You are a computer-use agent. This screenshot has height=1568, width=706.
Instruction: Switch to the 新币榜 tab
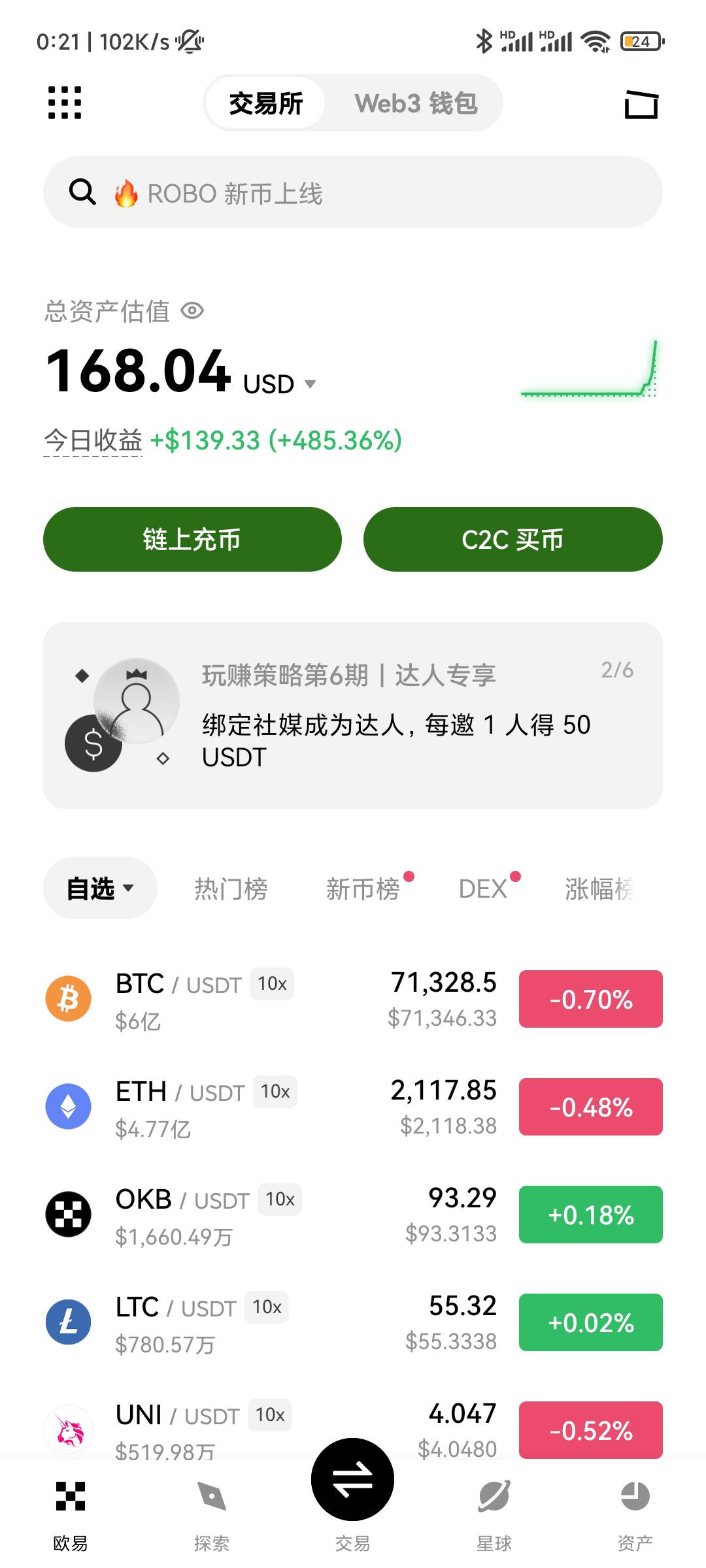click(363, 889)
